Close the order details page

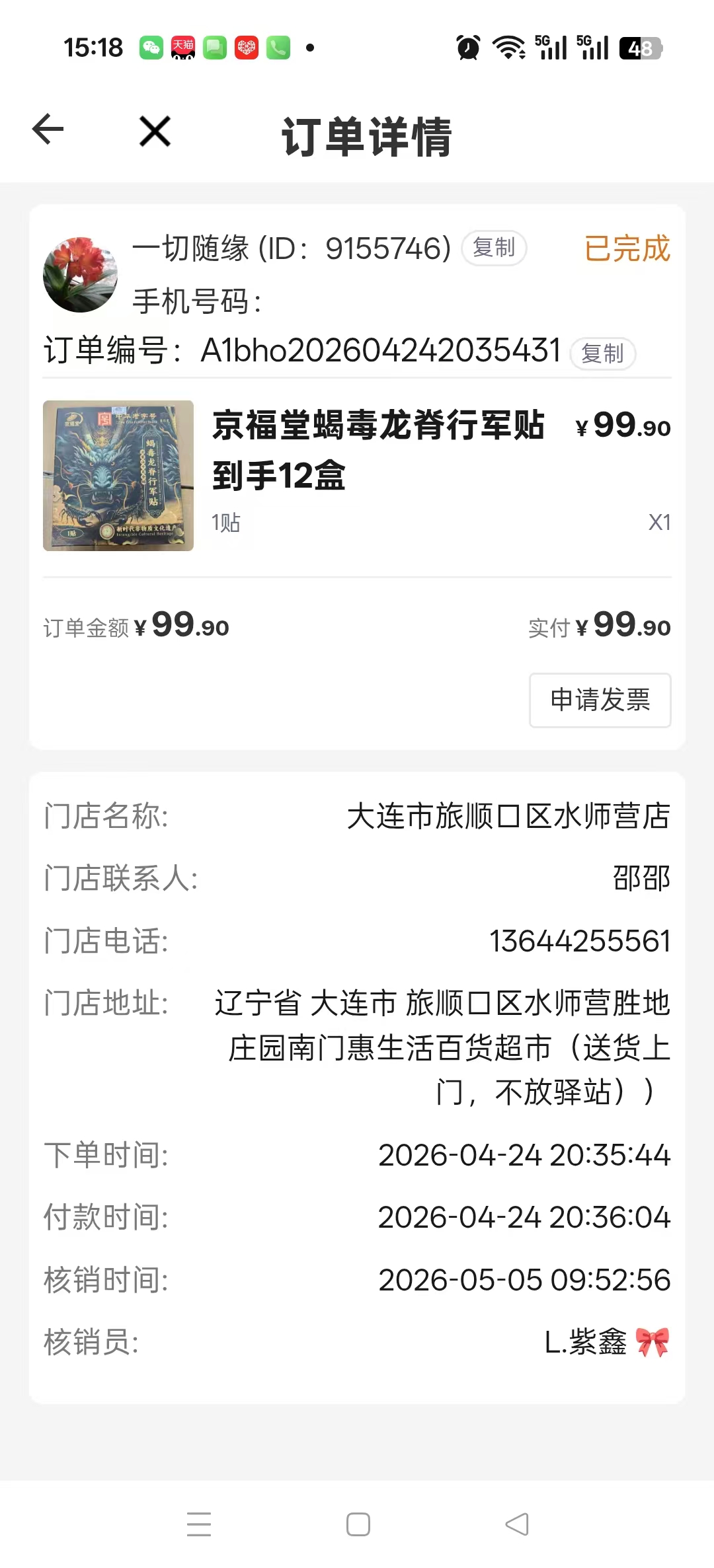(x=155, y=131)
